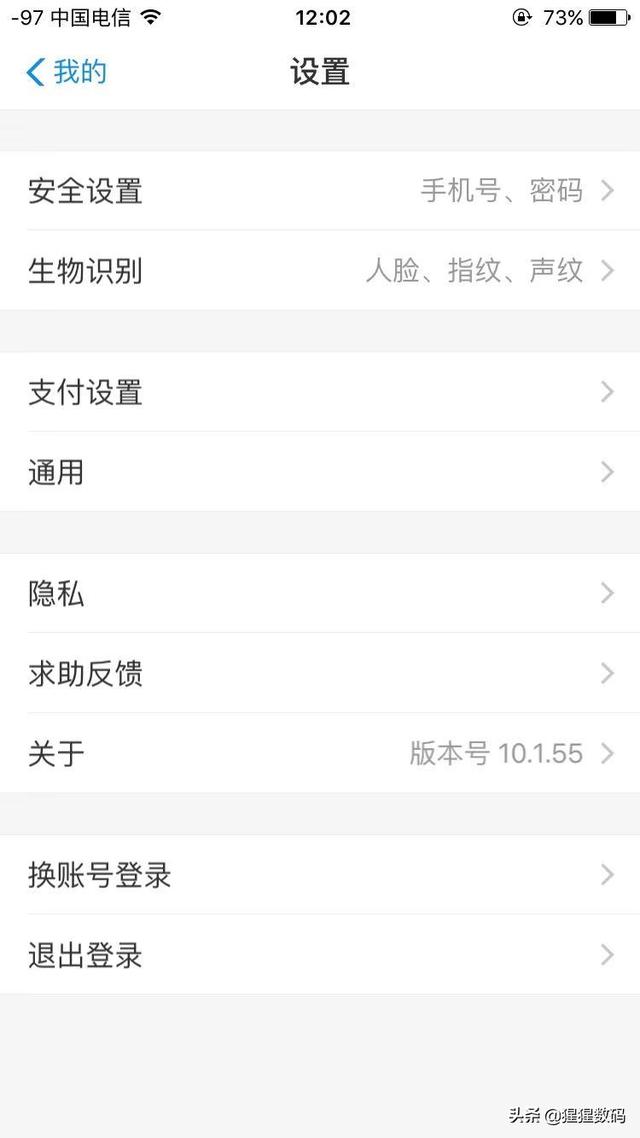Screen dimensions: 640x1138
Task: Open 生物识别 settings
Action: point(320,271)
